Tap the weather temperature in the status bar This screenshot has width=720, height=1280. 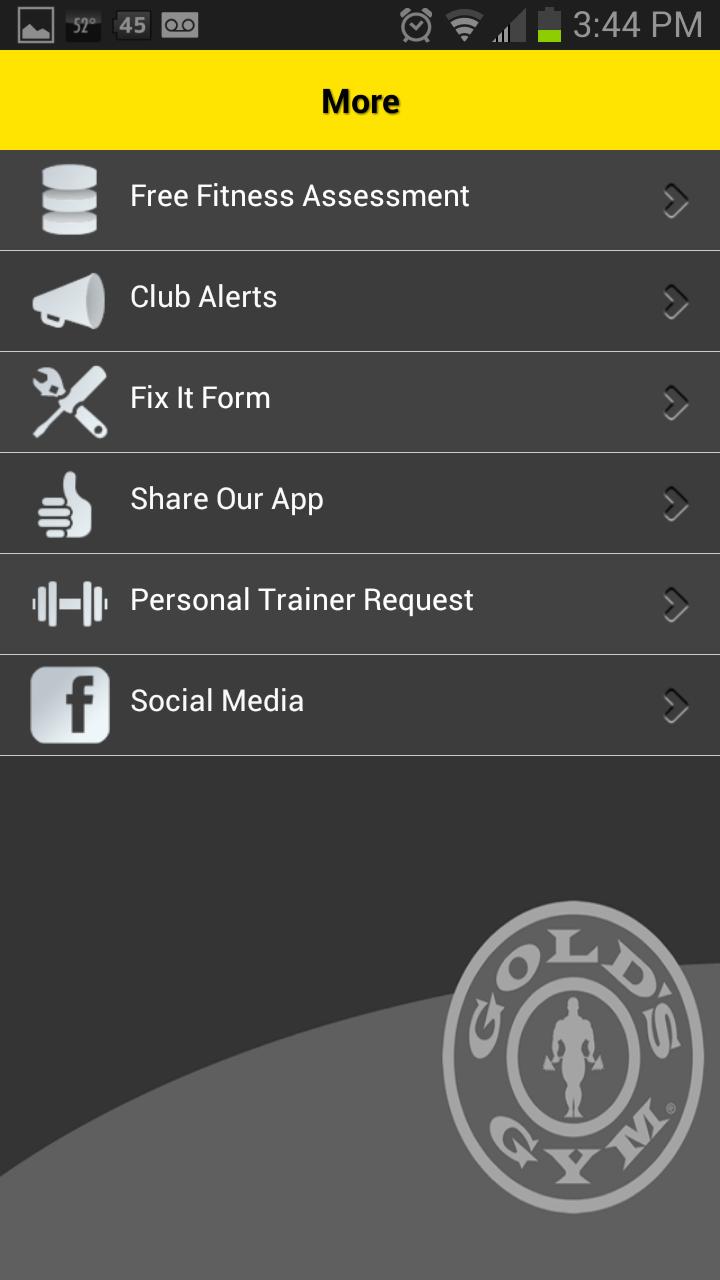[x=80, y=23]
